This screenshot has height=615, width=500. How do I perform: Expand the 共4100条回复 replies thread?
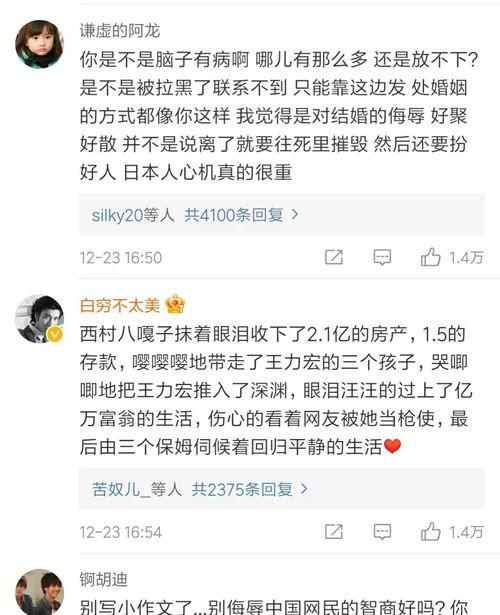point(242,215)
